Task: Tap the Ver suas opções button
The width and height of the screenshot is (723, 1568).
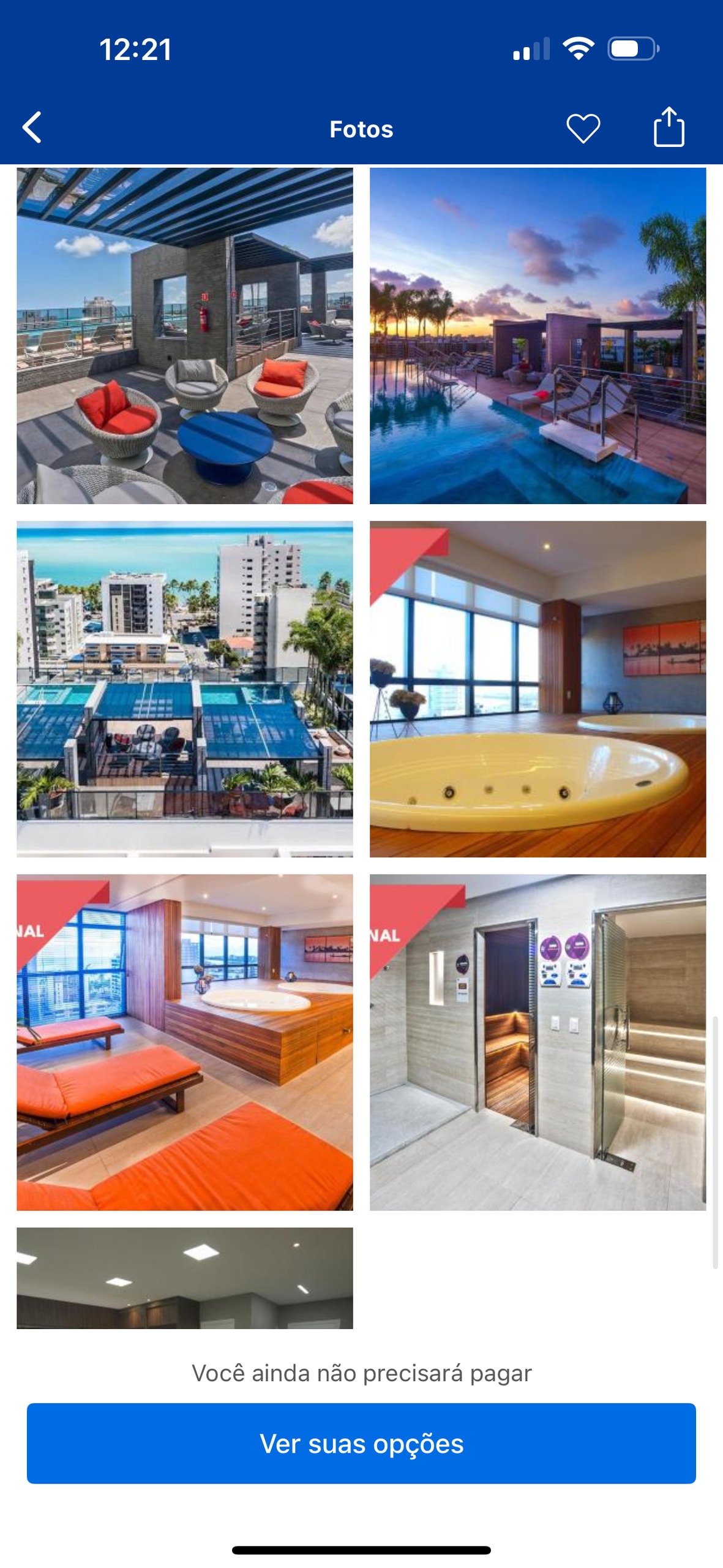Action: point(361,1444)
